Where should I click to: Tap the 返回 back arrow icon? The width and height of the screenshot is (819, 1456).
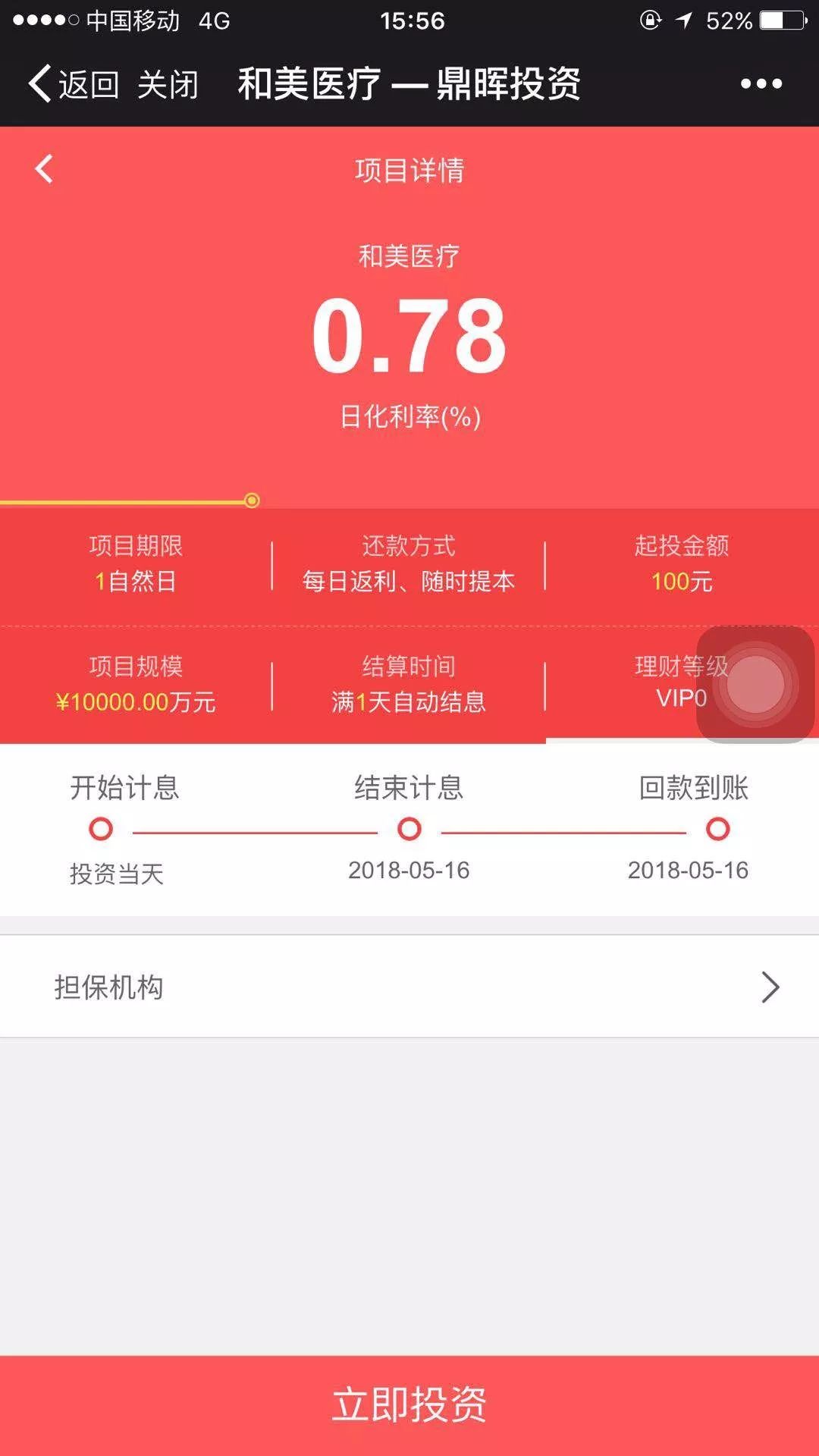click(39, 84)
